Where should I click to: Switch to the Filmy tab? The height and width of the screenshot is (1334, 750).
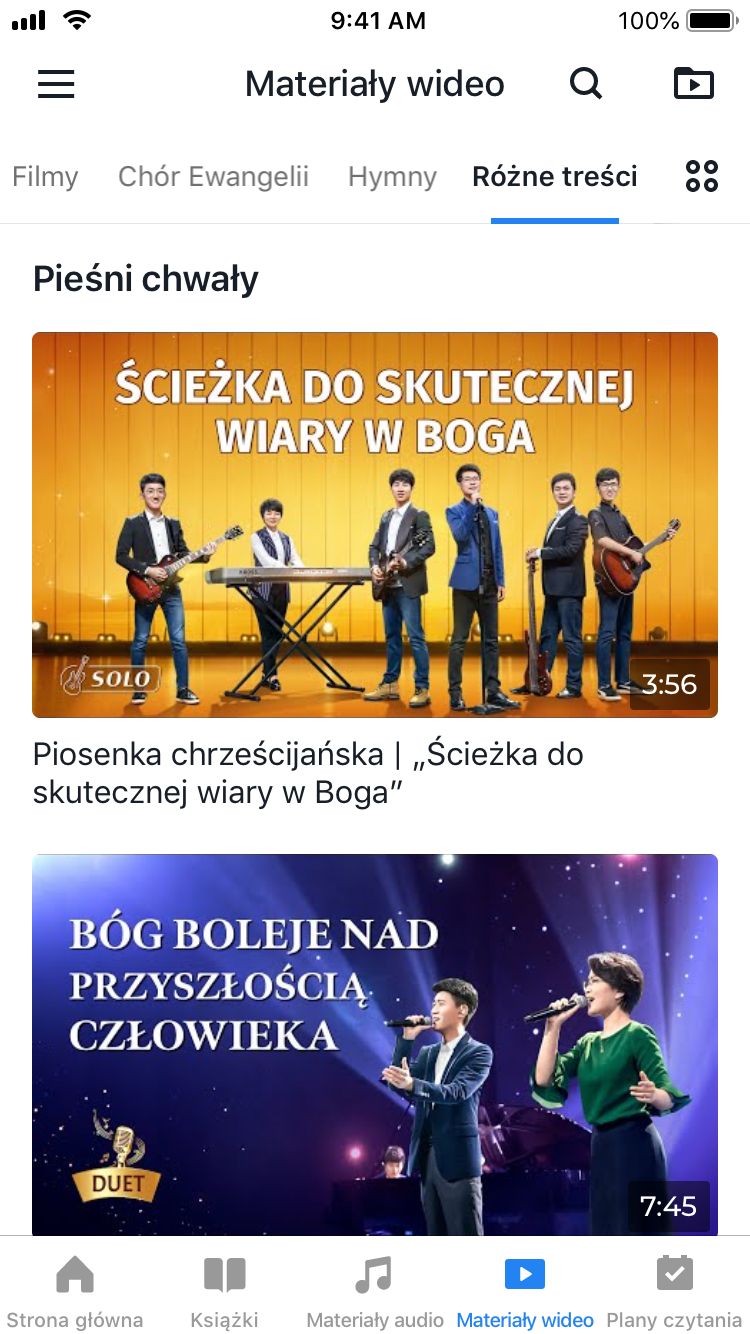click(45, 177)
